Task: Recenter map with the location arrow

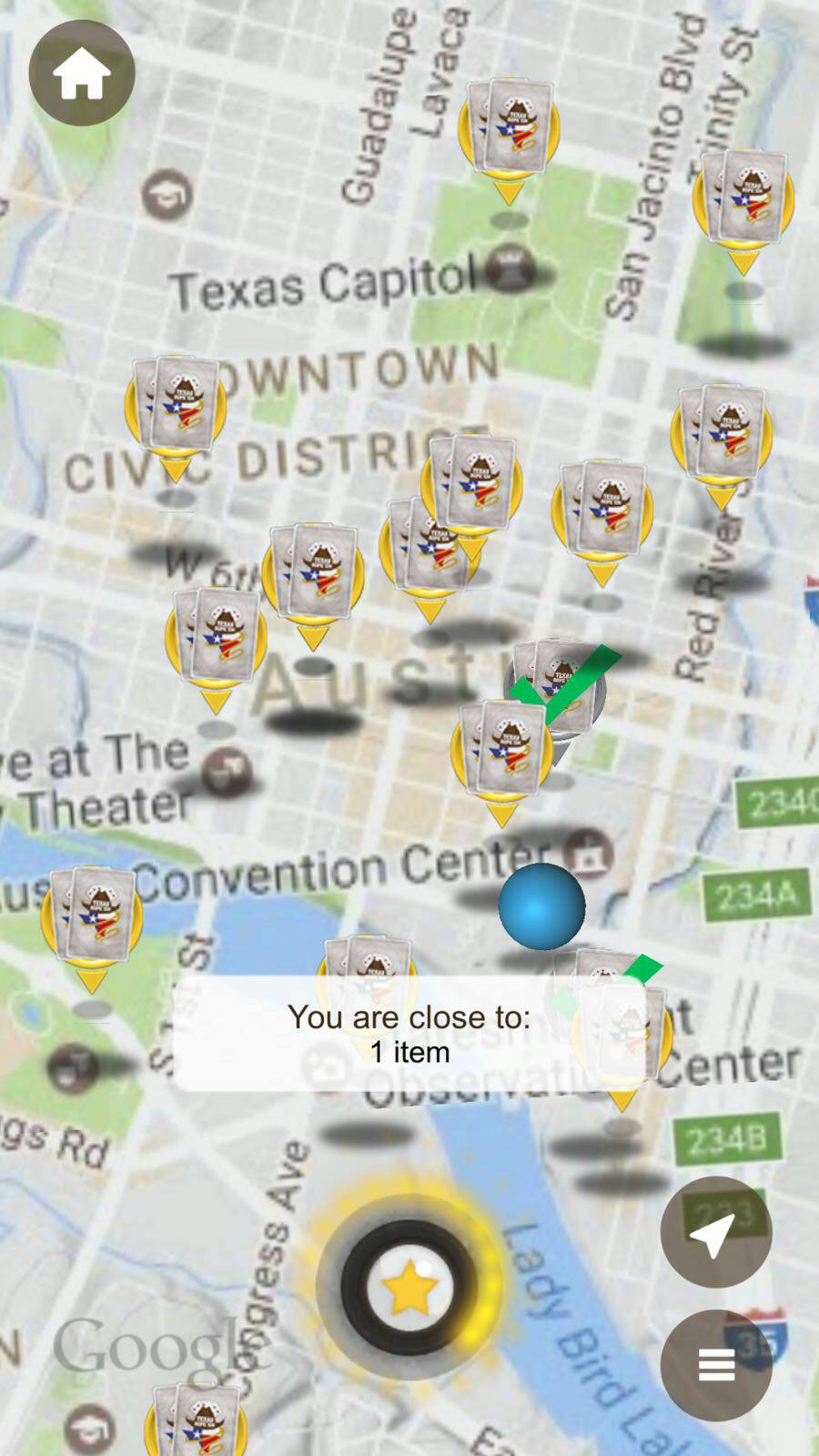Action: 715,1232
